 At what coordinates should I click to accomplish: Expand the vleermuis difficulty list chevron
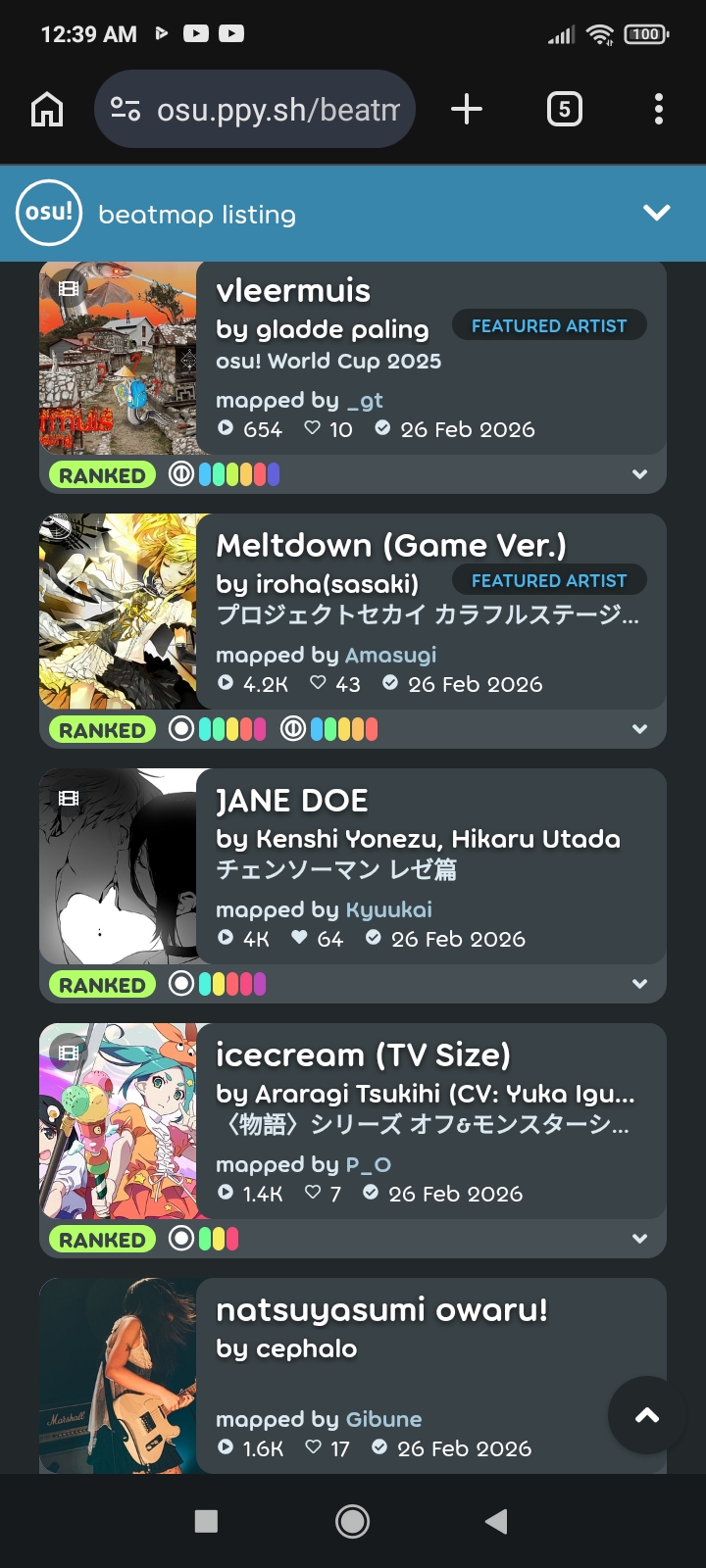tap(639, 474)
